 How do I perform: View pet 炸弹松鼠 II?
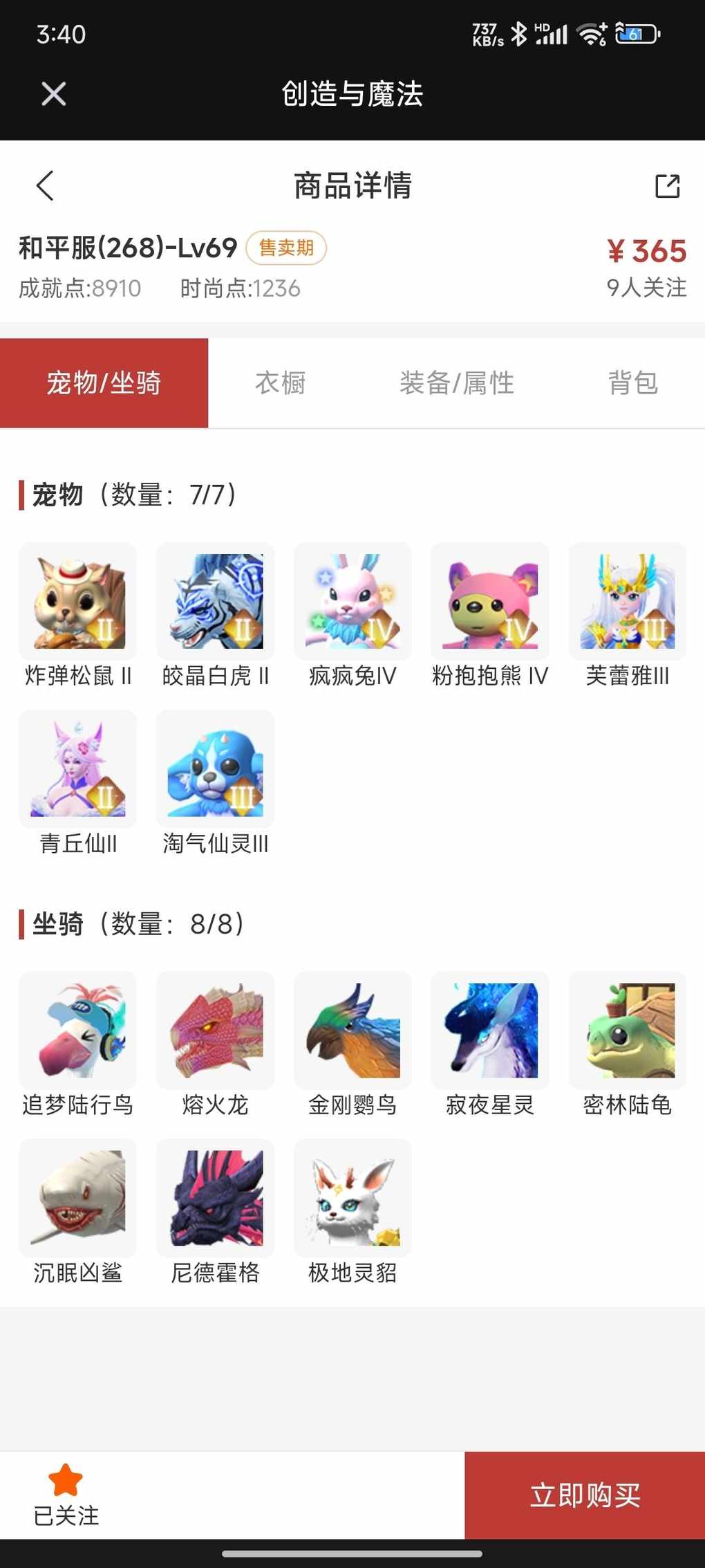pyautogui.click(x=78, y=601)
